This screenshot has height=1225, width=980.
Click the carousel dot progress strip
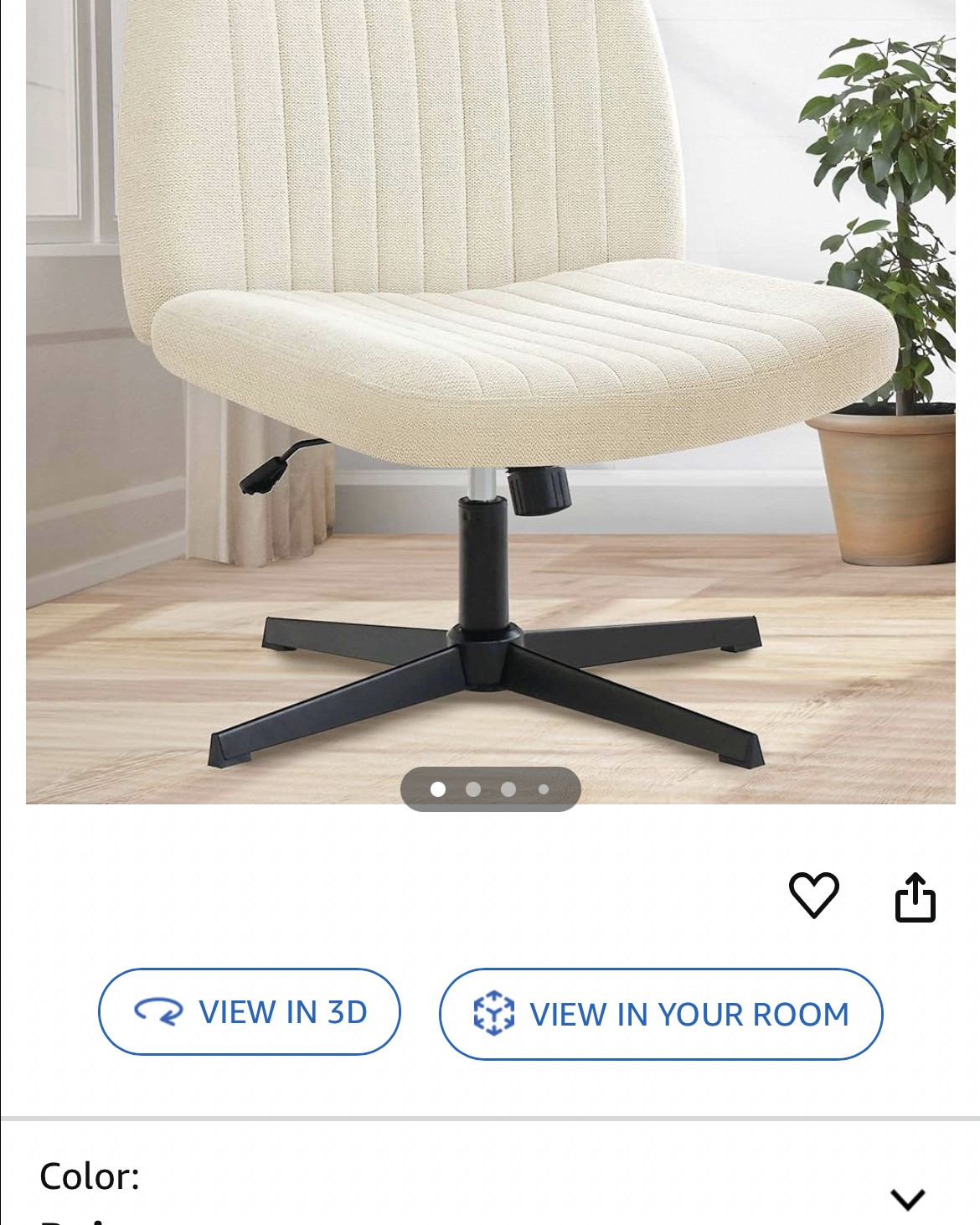pos(490,789)
